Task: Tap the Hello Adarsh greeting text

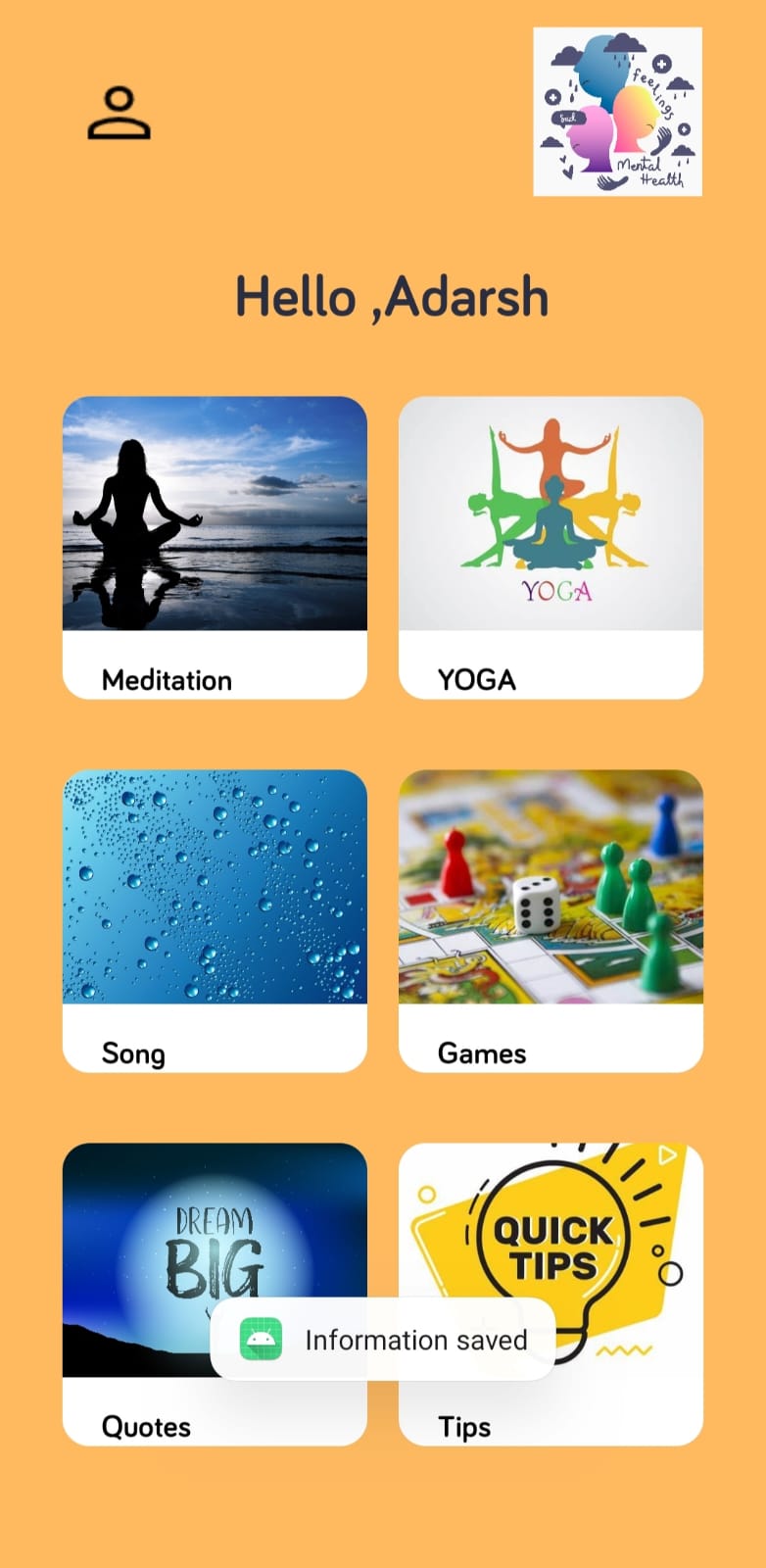Action: (392, 297)
